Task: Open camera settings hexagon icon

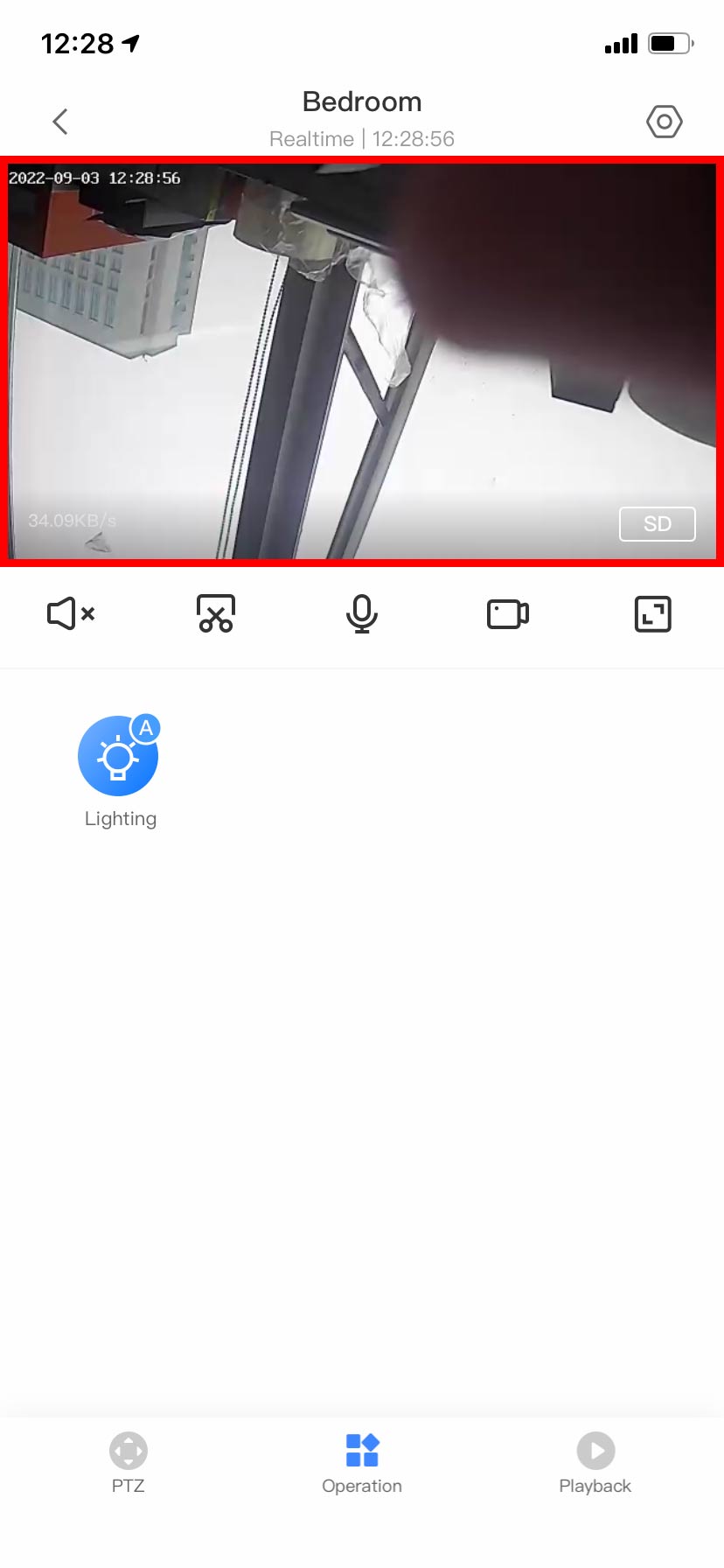Action: point(664,122)
